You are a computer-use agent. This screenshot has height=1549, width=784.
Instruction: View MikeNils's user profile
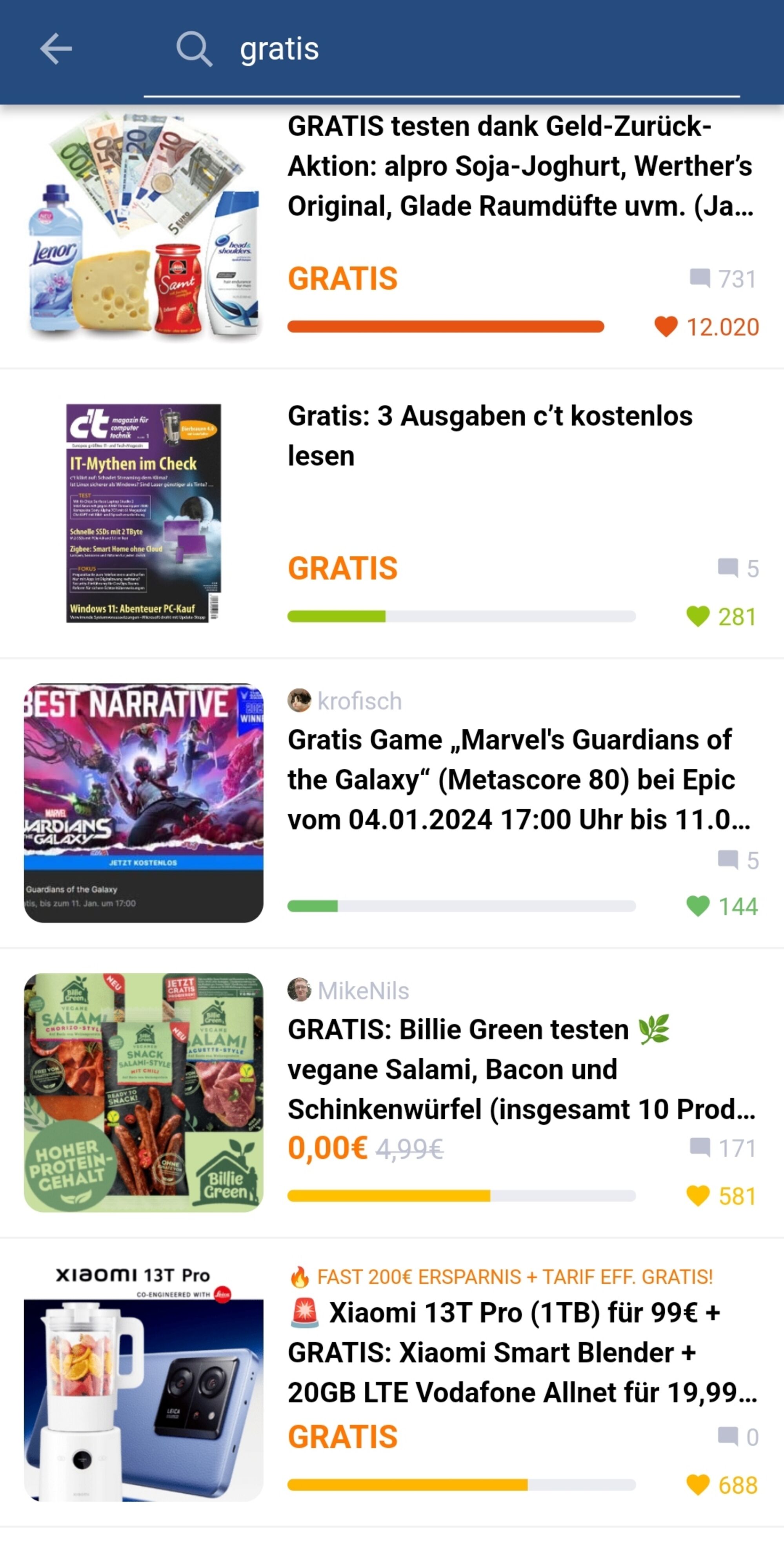348,990
